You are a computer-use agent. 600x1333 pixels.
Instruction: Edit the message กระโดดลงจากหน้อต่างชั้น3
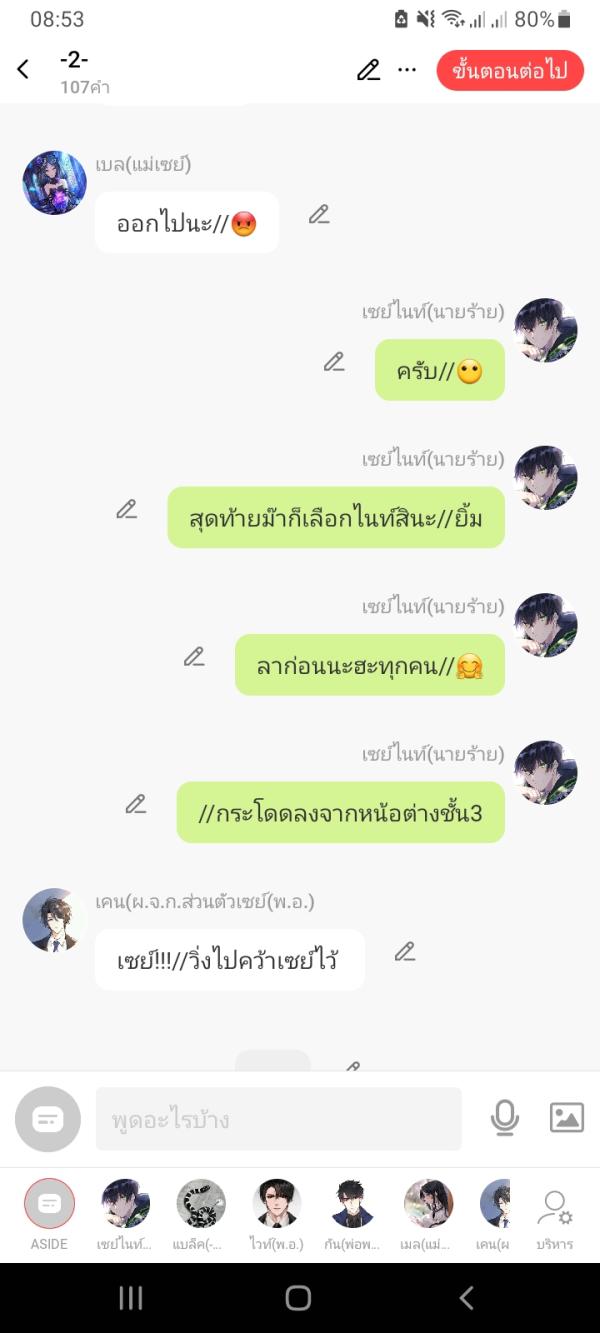click(x=136, y=804)
